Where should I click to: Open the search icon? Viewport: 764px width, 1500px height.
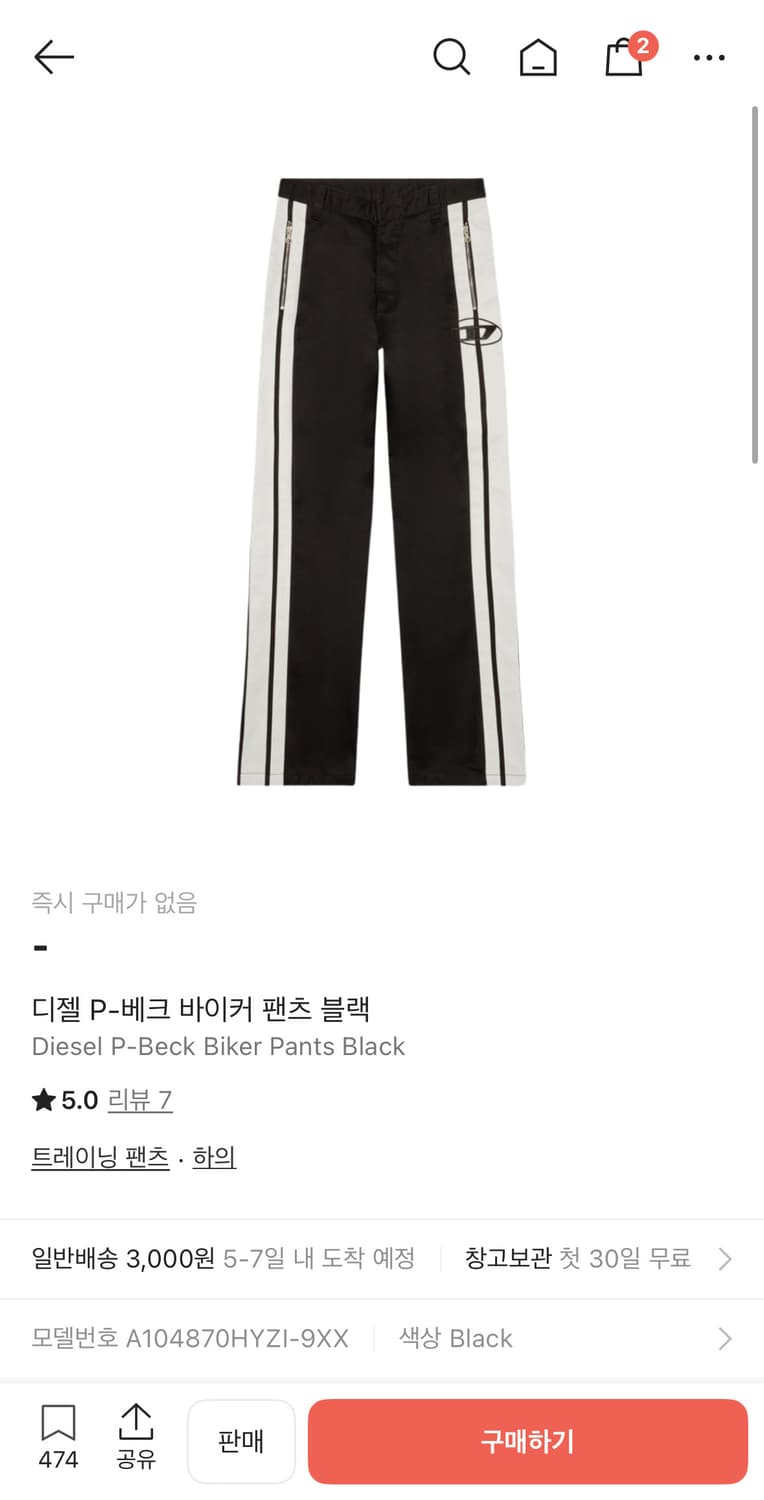click(x=452, y=57)
